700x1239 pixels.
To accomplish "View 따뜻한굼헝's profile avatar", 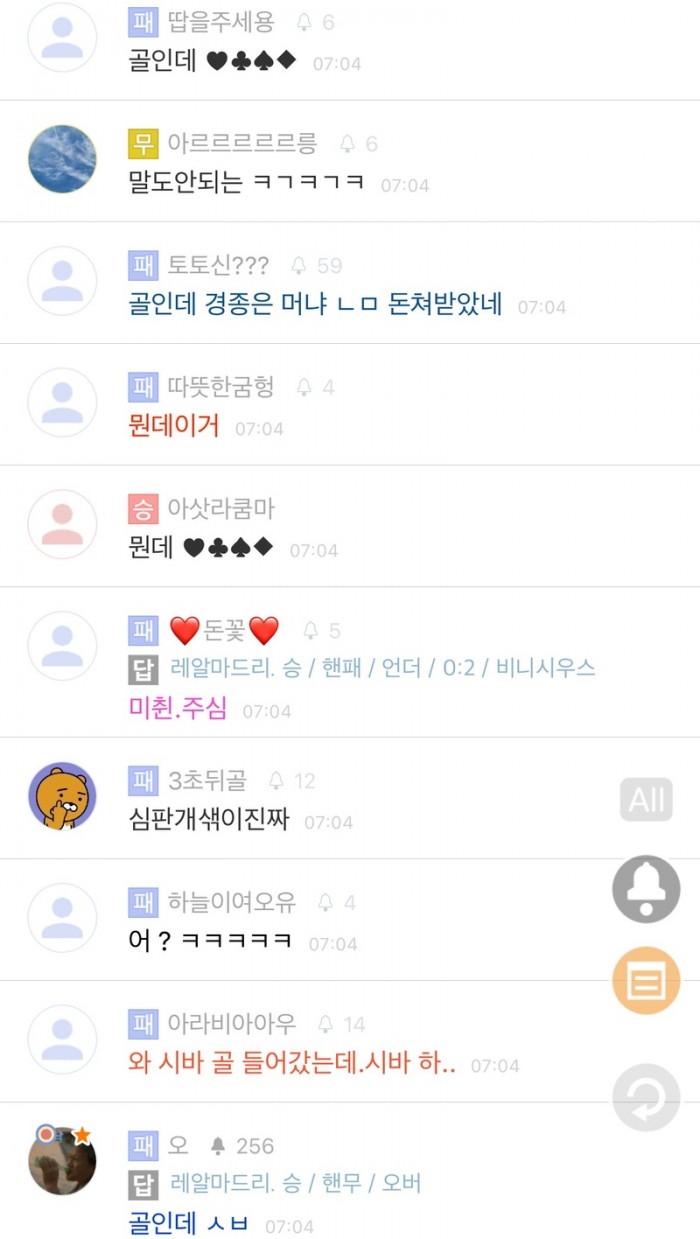I will tap(62, 402).
